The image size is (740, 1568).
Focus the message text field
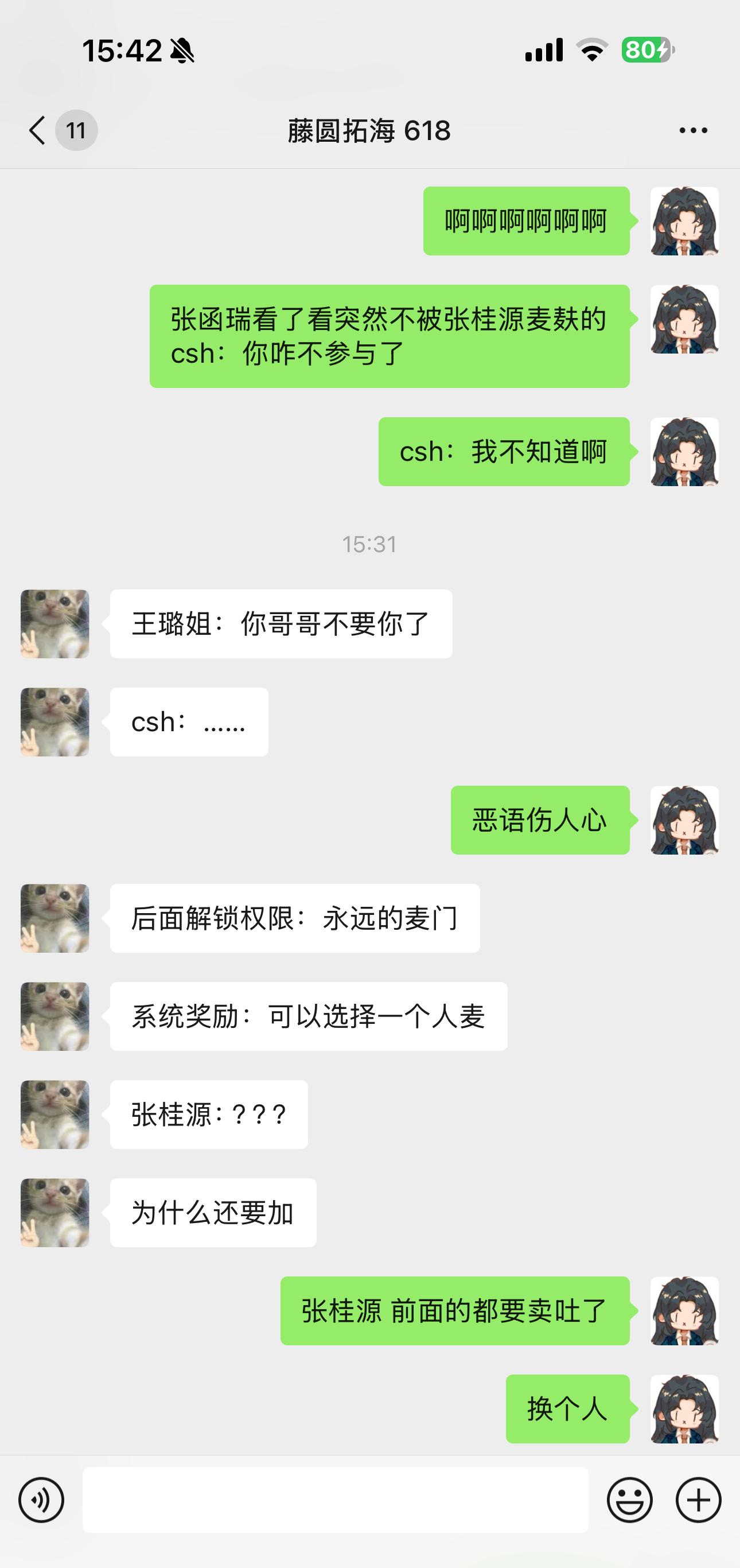(x=336, y=1500)
